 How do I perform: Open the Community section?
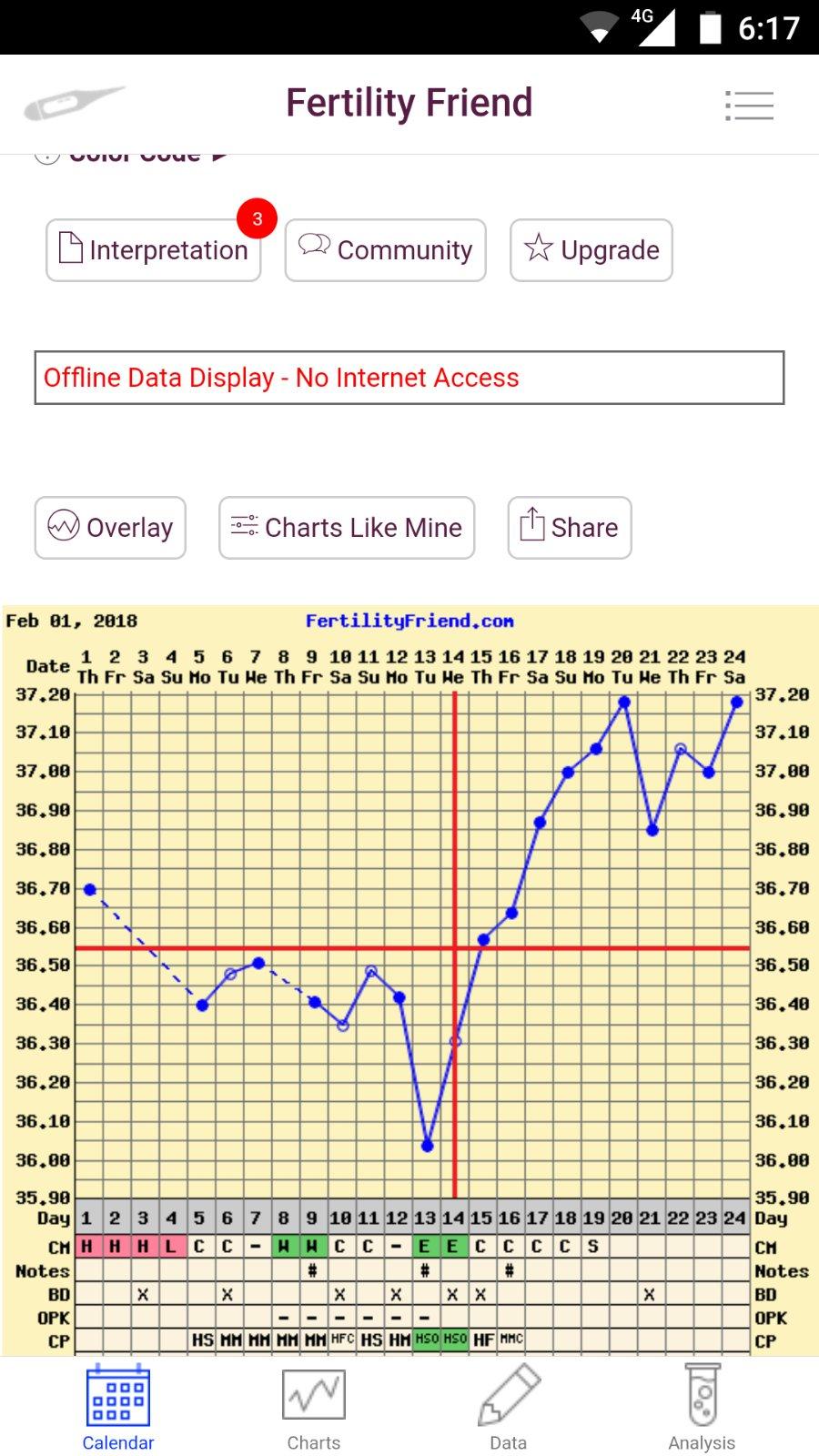(385, 250)
